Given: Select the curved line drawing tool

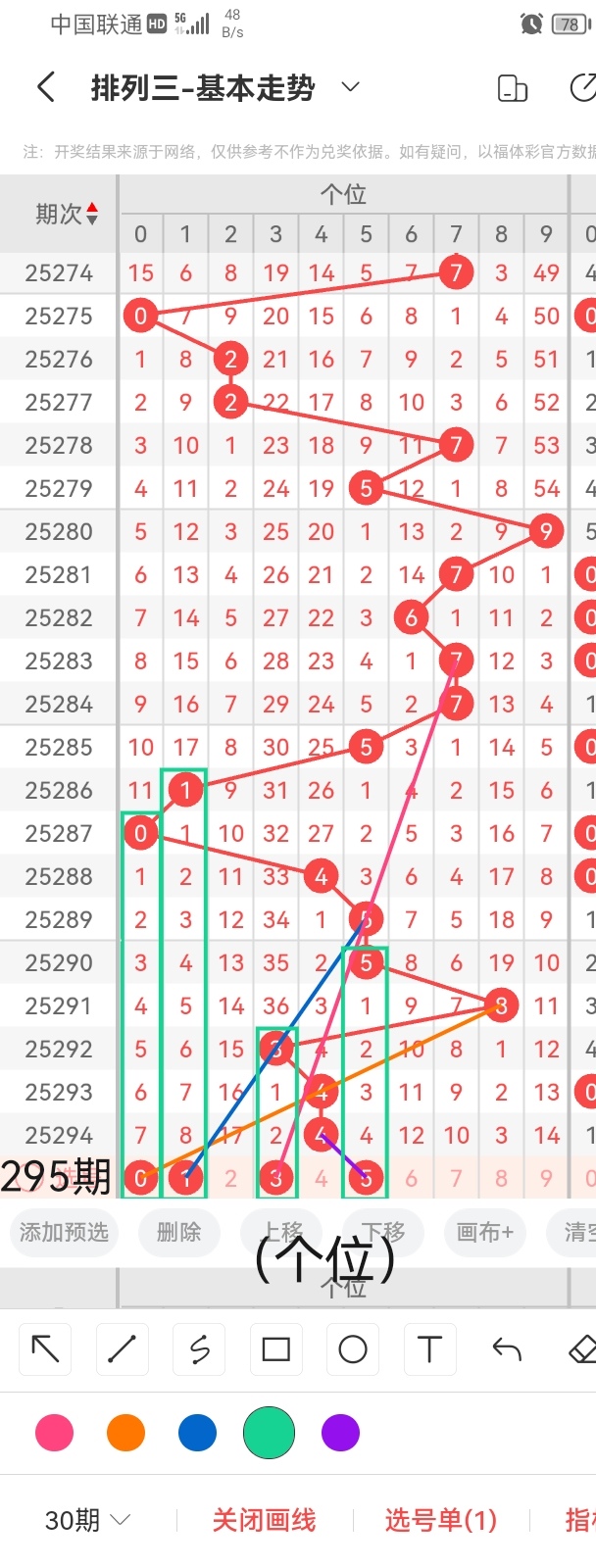Looking at the screenshot, I should pyautogui.click(x=199, y=1349).
